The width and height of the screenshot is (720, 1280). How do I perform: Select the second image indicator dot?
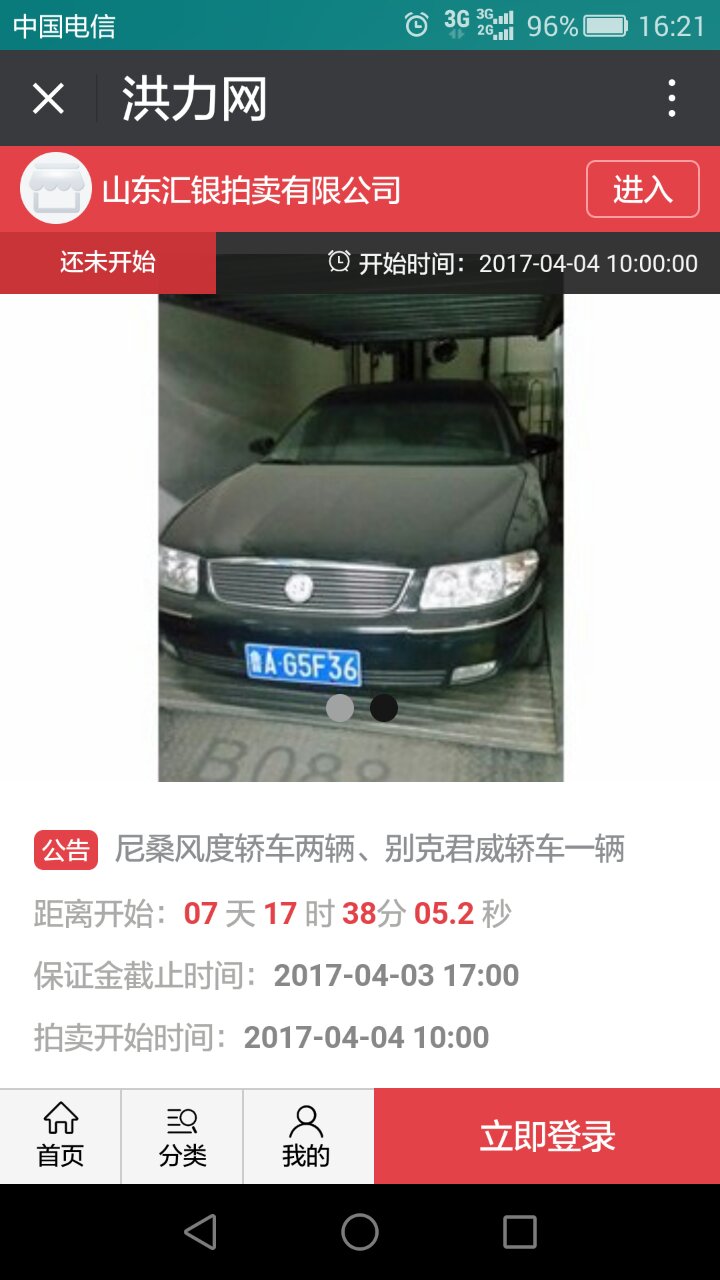coord(384,708)
